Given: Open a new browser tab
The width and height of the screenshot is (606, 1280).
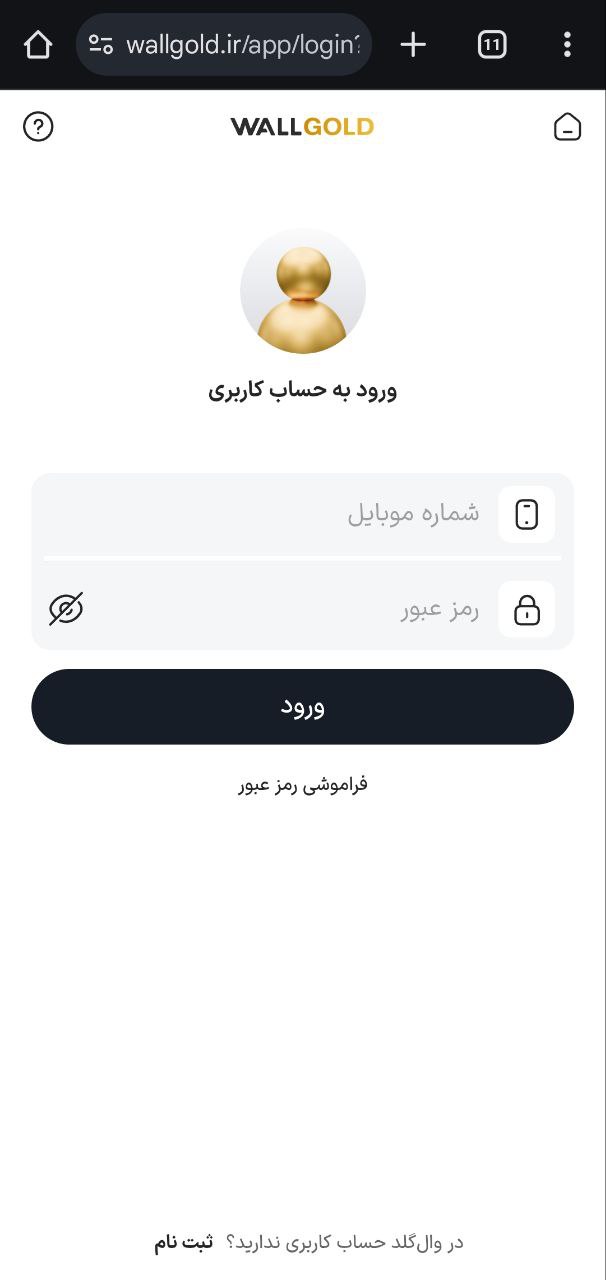Looking at the screenshot, I should 413,45.
